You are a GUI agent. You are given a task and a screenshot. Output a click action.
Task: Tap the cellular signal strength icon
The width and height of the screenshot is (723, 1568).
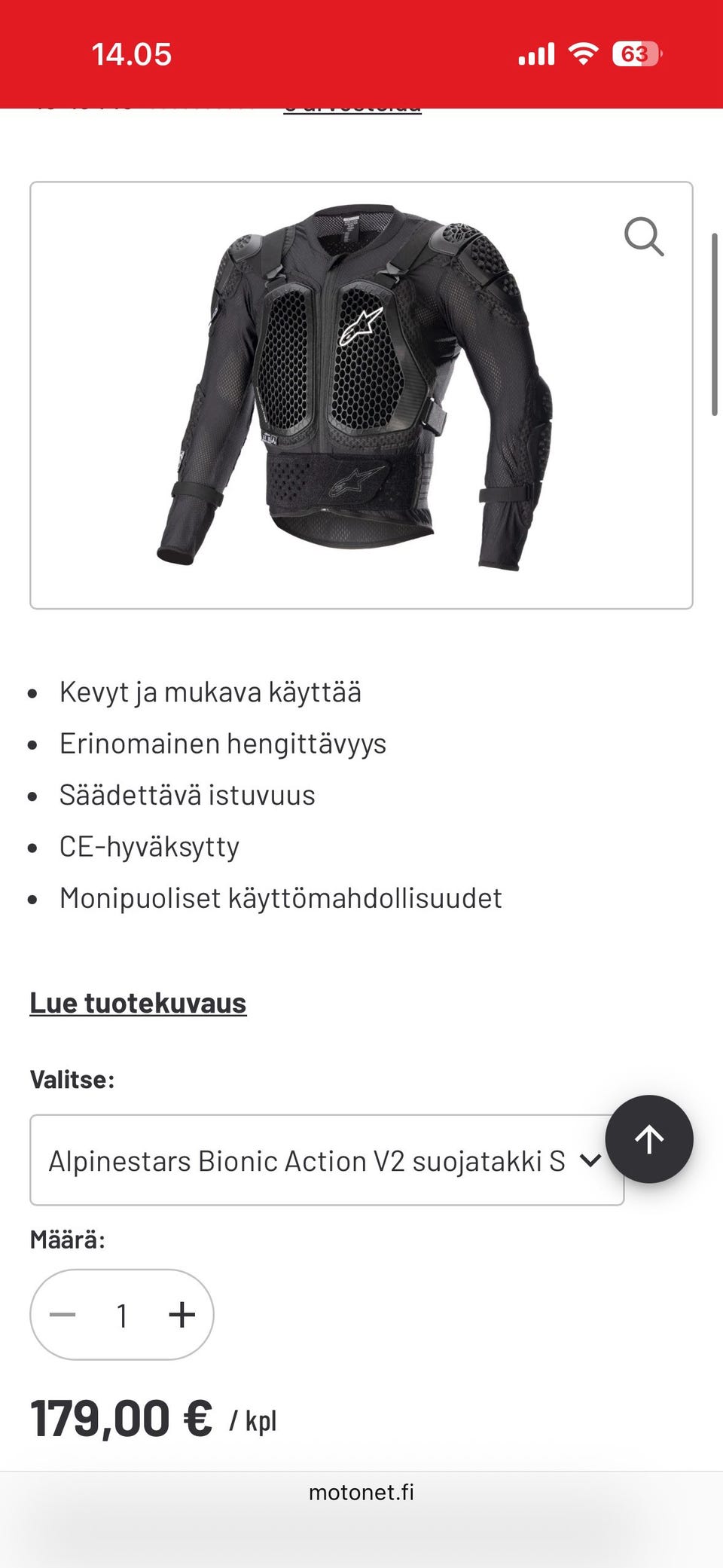[537, 53]
